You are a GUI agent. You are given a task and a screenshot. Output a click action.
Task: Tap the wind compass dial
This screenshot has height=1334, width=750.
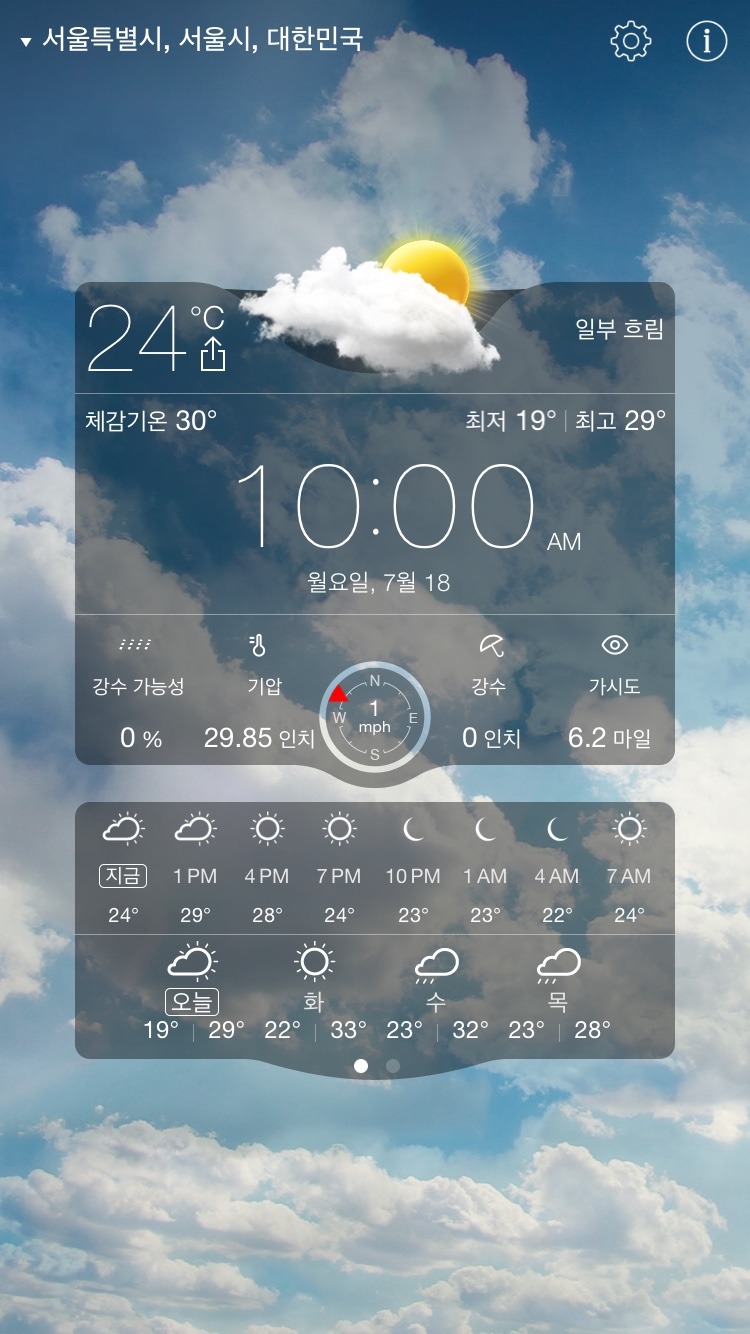tap(375, 716)
